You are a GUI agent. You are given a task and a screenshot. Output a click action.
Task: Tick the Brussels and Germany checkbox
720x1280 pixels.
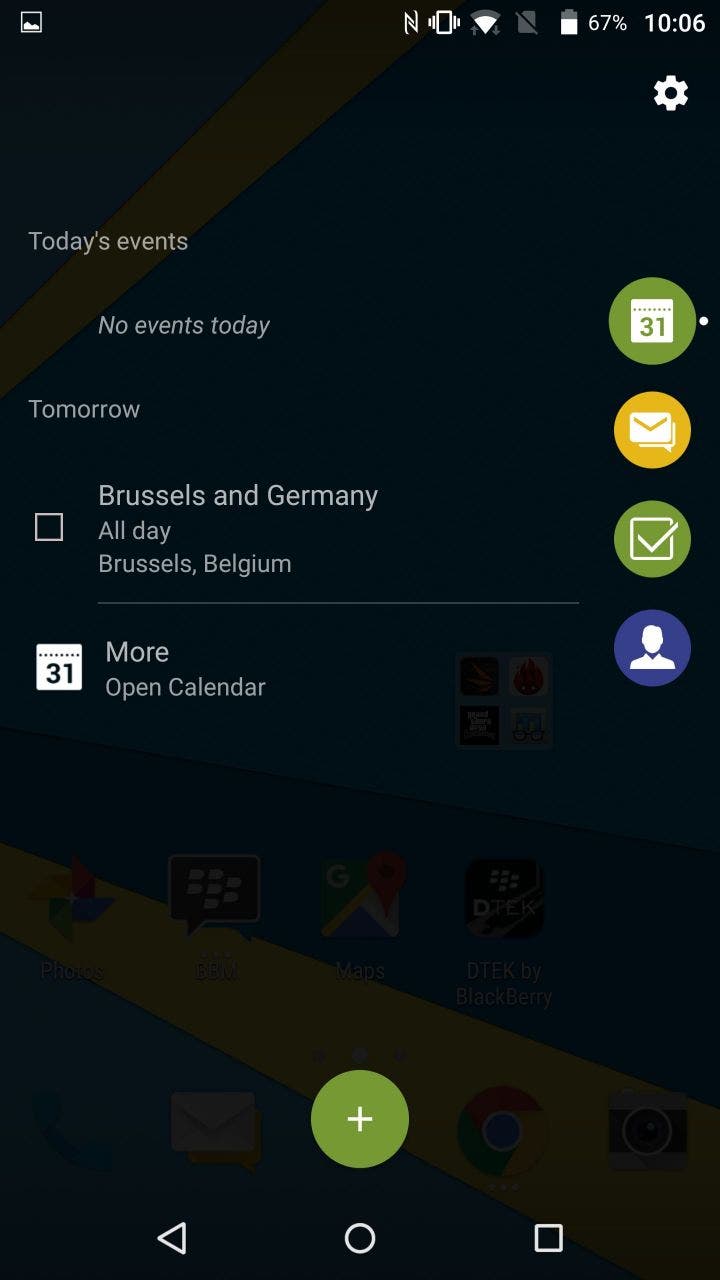pos(49,527)
